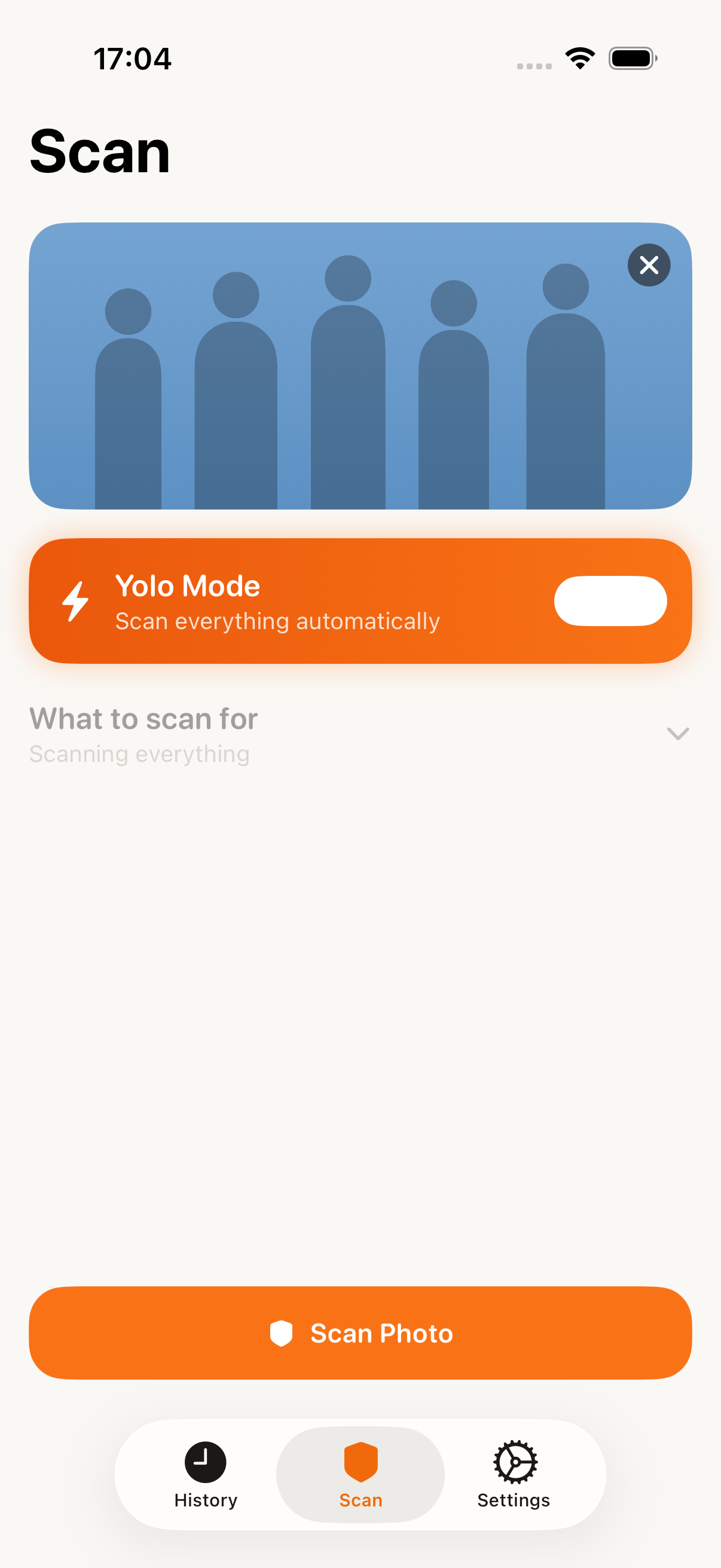Dismiss the blue banner with the X

tap(649, 265)
